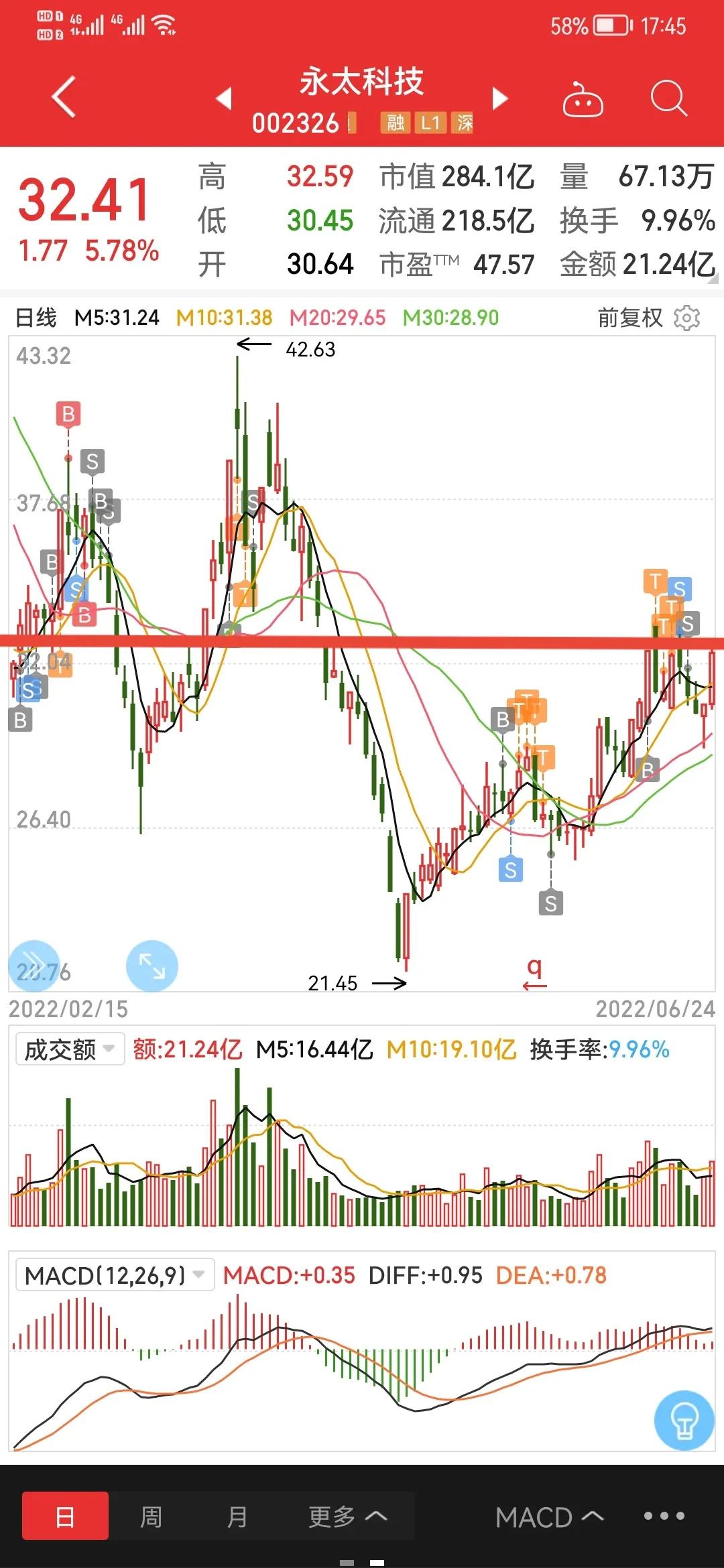Open the AI robot assistant icon

[583, 98]
